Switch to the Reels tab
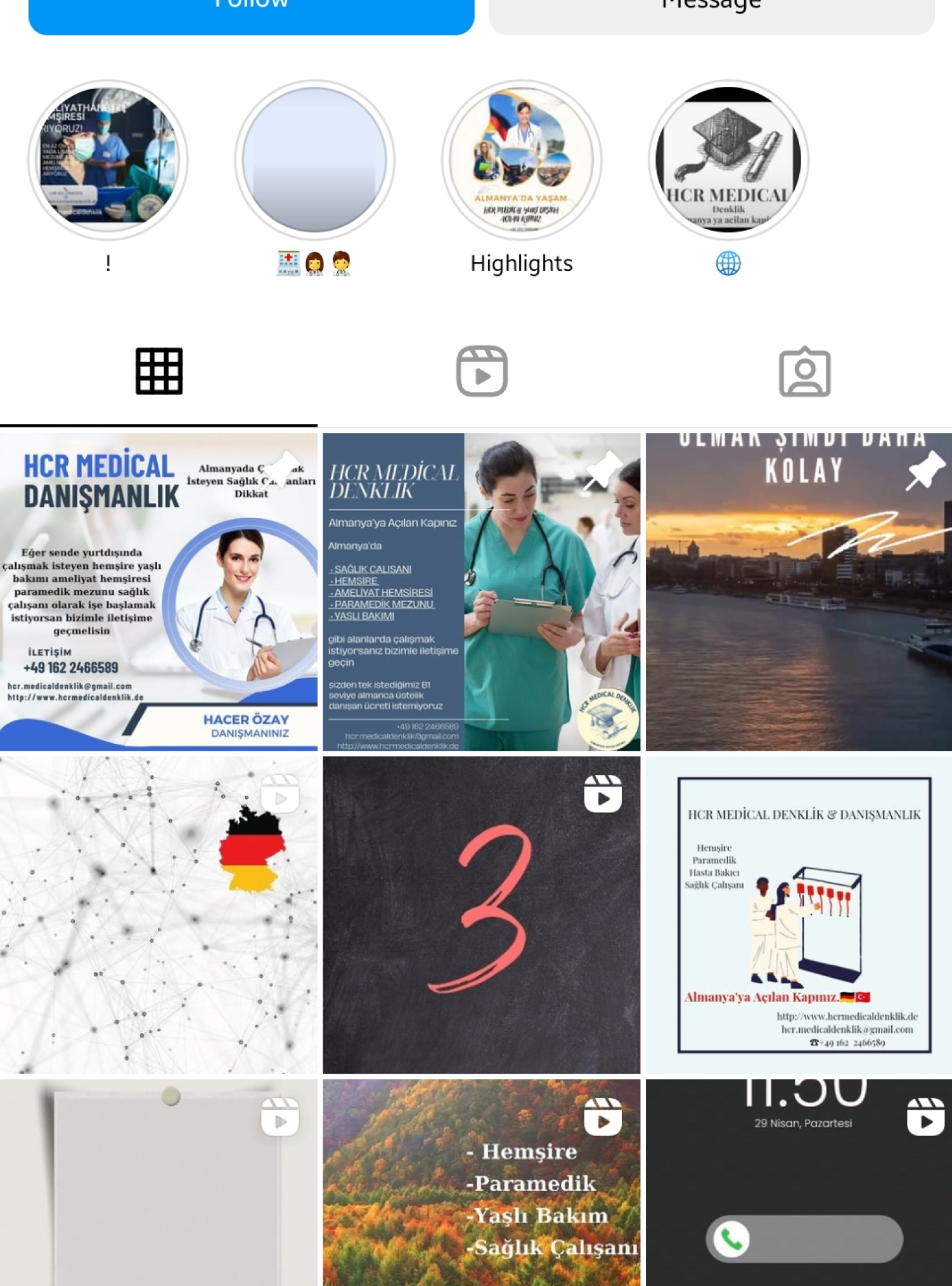Viewport: 952px width, 1286px height. [482, 372]
